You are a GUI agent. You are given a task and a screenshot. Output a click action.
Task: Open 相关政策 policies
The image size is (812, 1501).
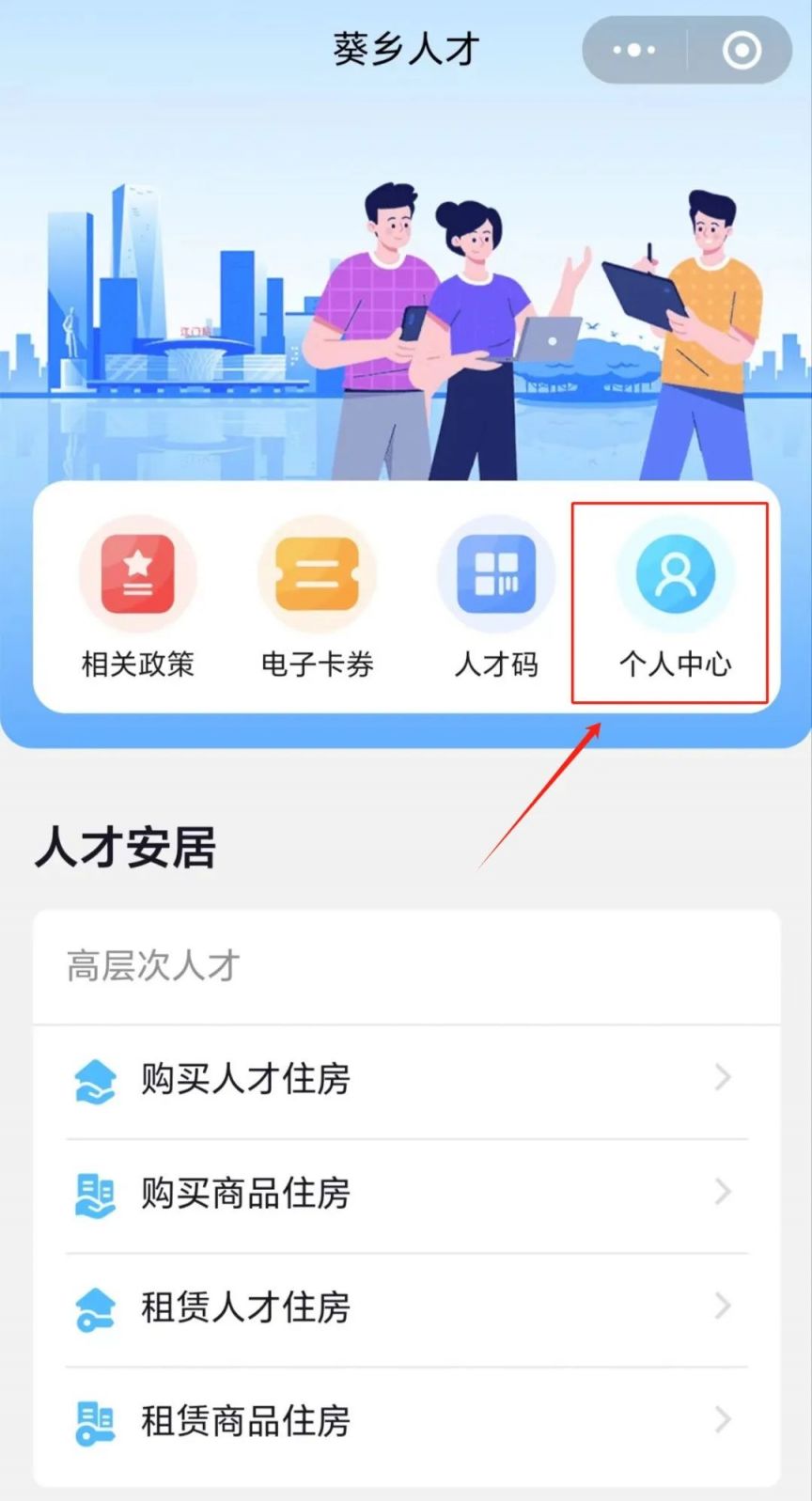point(138,599)
